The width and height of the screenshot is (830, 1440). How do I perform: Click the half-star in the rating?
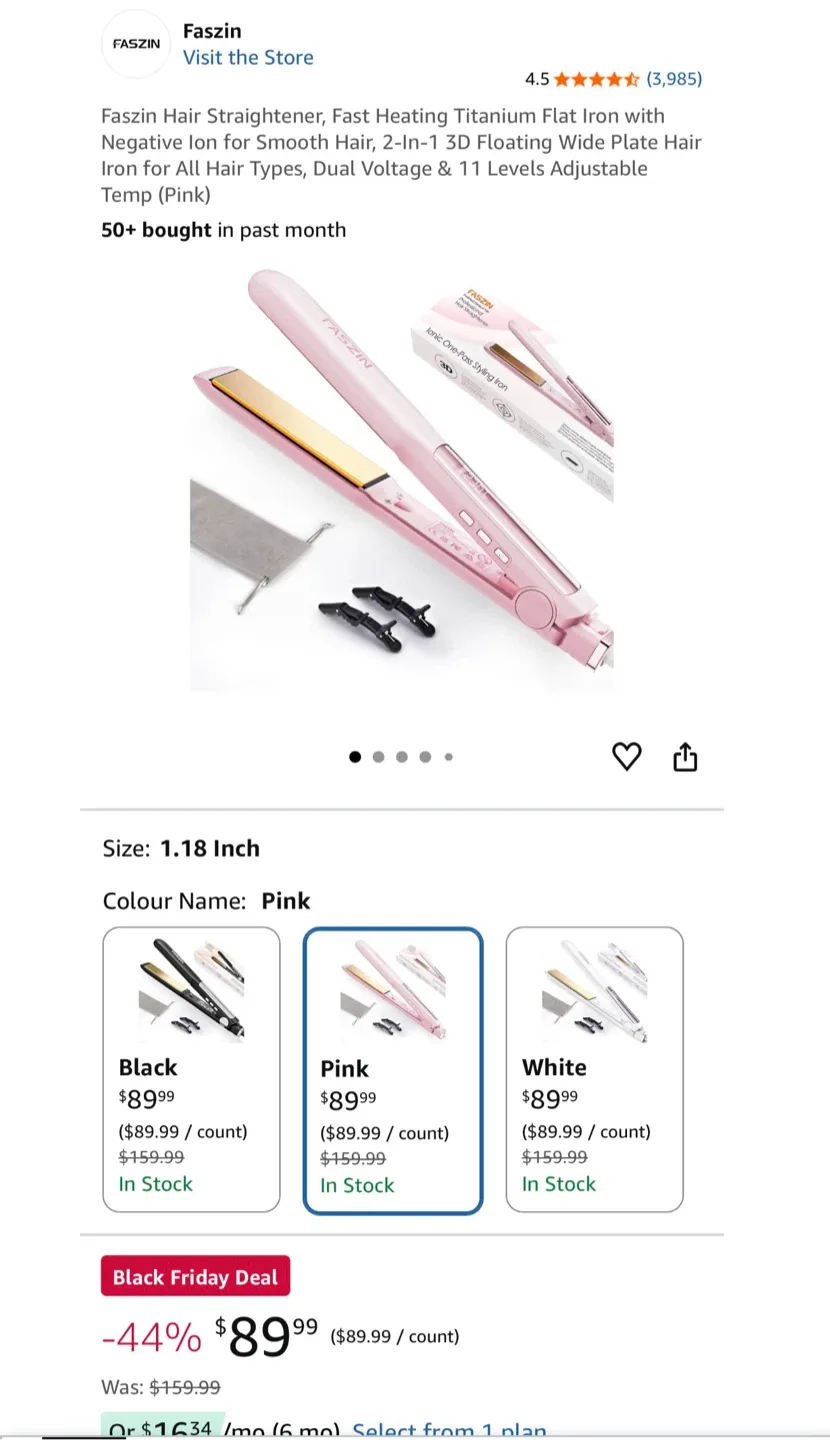point(630,79)
